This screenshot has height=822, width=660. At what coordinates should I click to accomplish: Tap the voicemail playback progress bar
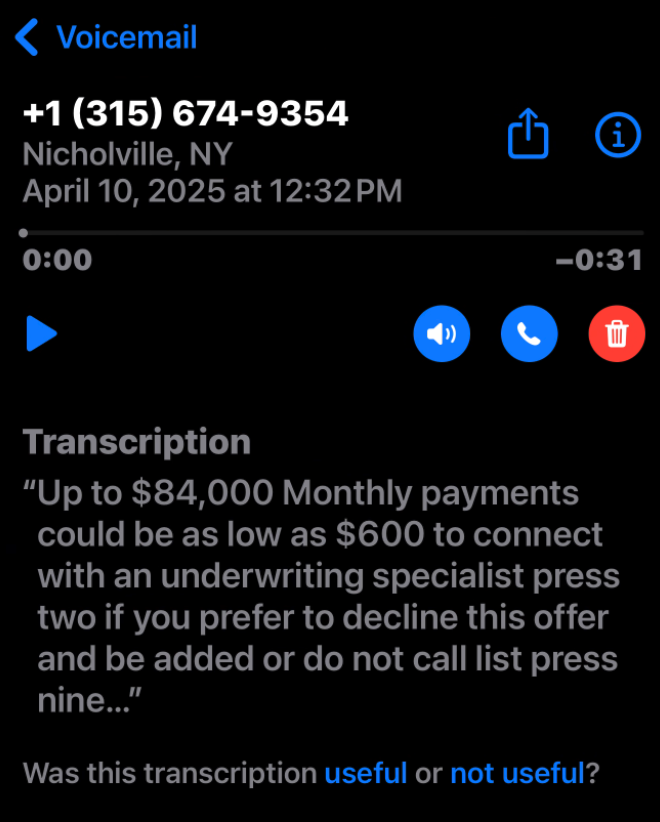coord(330,233)
